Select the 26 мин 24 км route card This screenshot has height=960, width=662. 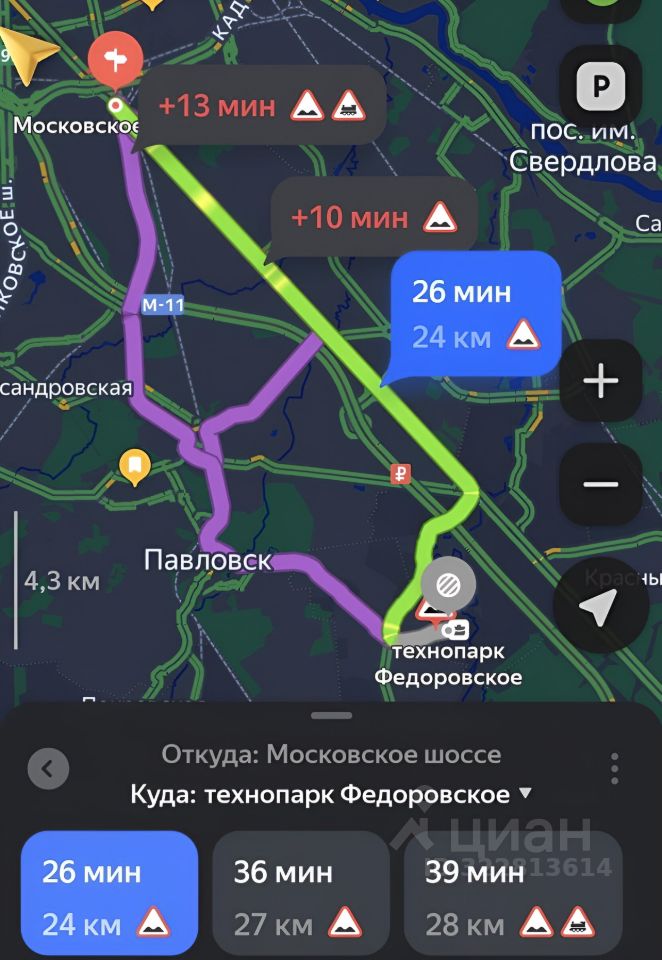pos(109,893)
